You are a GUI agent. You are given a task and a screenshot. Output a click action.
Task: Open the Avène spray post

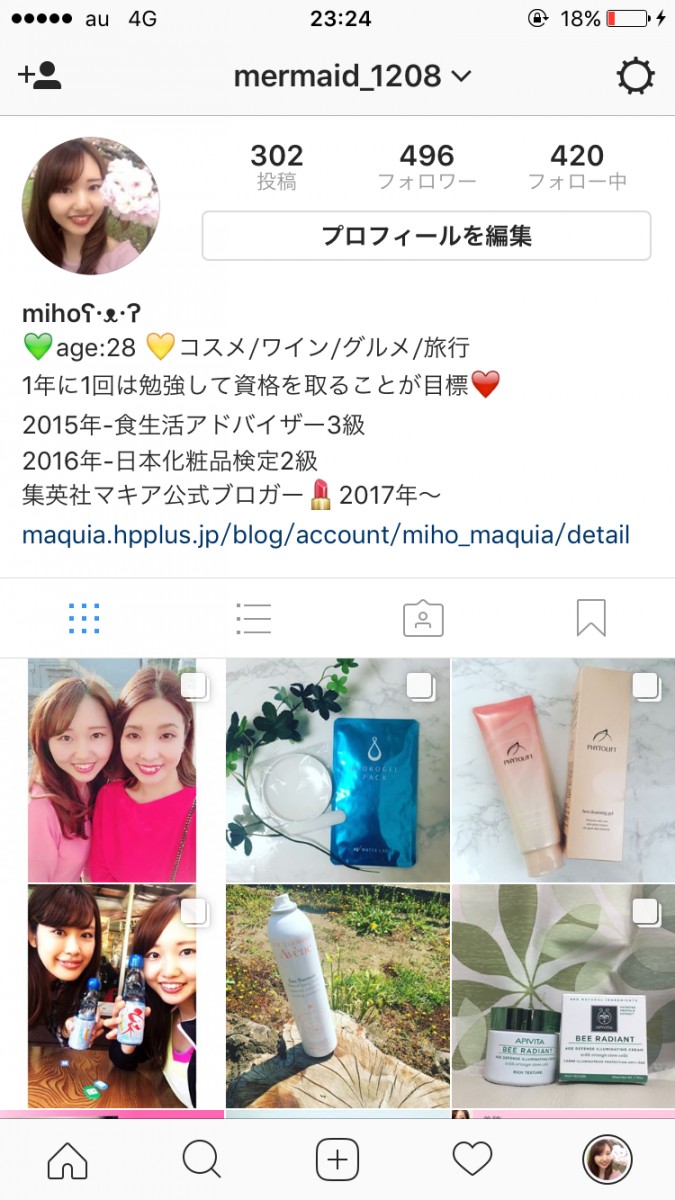[337, 995]
